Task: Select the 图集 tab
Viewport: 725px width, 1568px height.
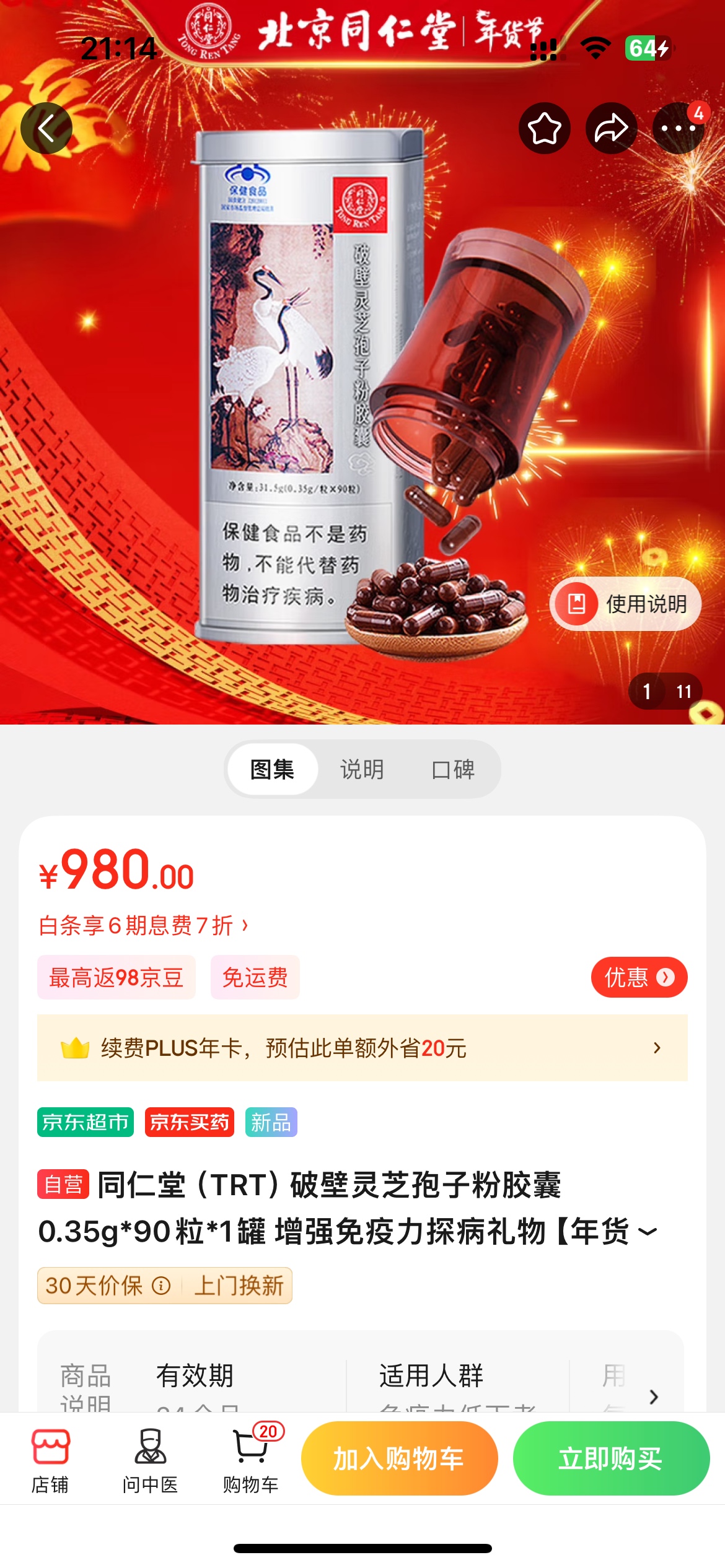Action: (x=273, y=770)
